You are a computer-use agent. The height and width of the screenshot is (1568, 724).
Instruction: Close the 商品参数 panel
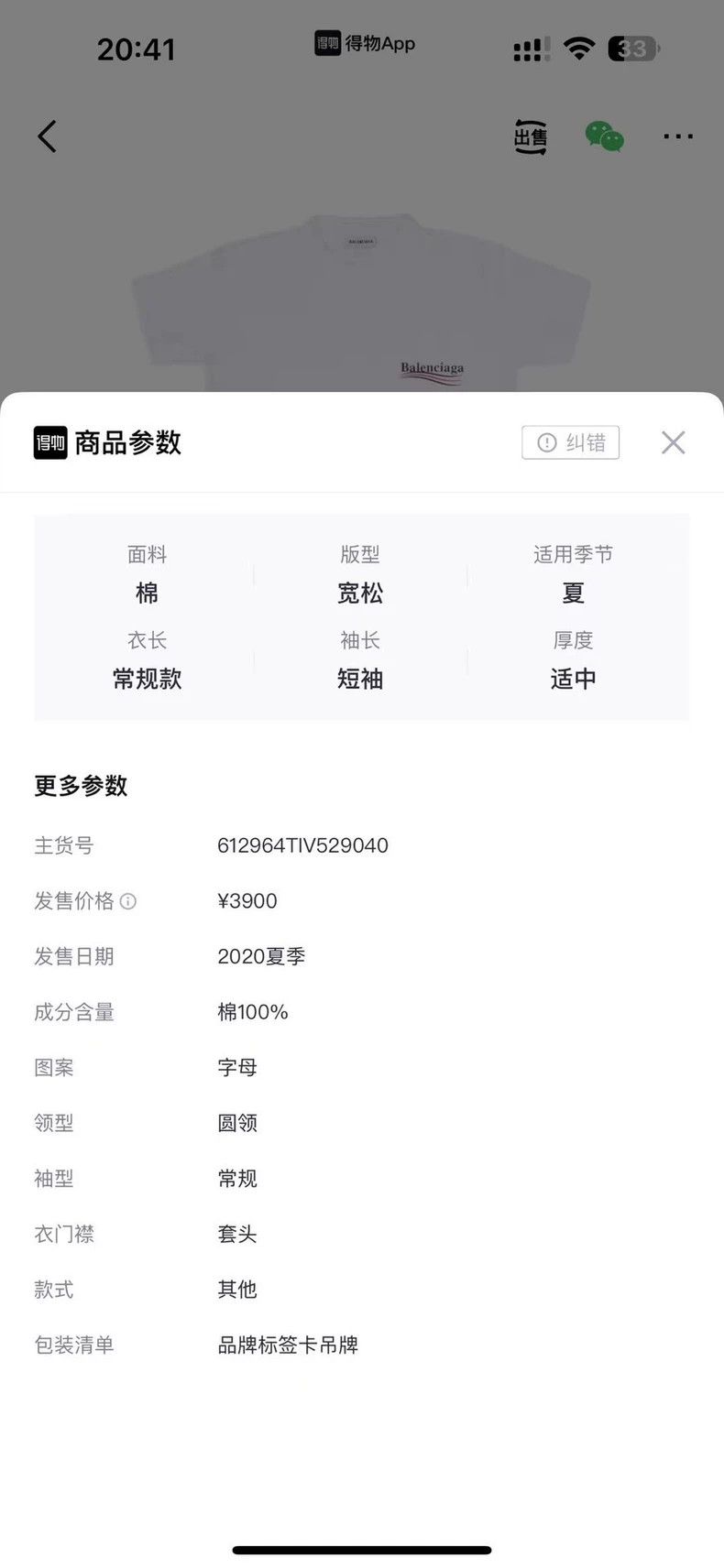(x=673, y=442)
